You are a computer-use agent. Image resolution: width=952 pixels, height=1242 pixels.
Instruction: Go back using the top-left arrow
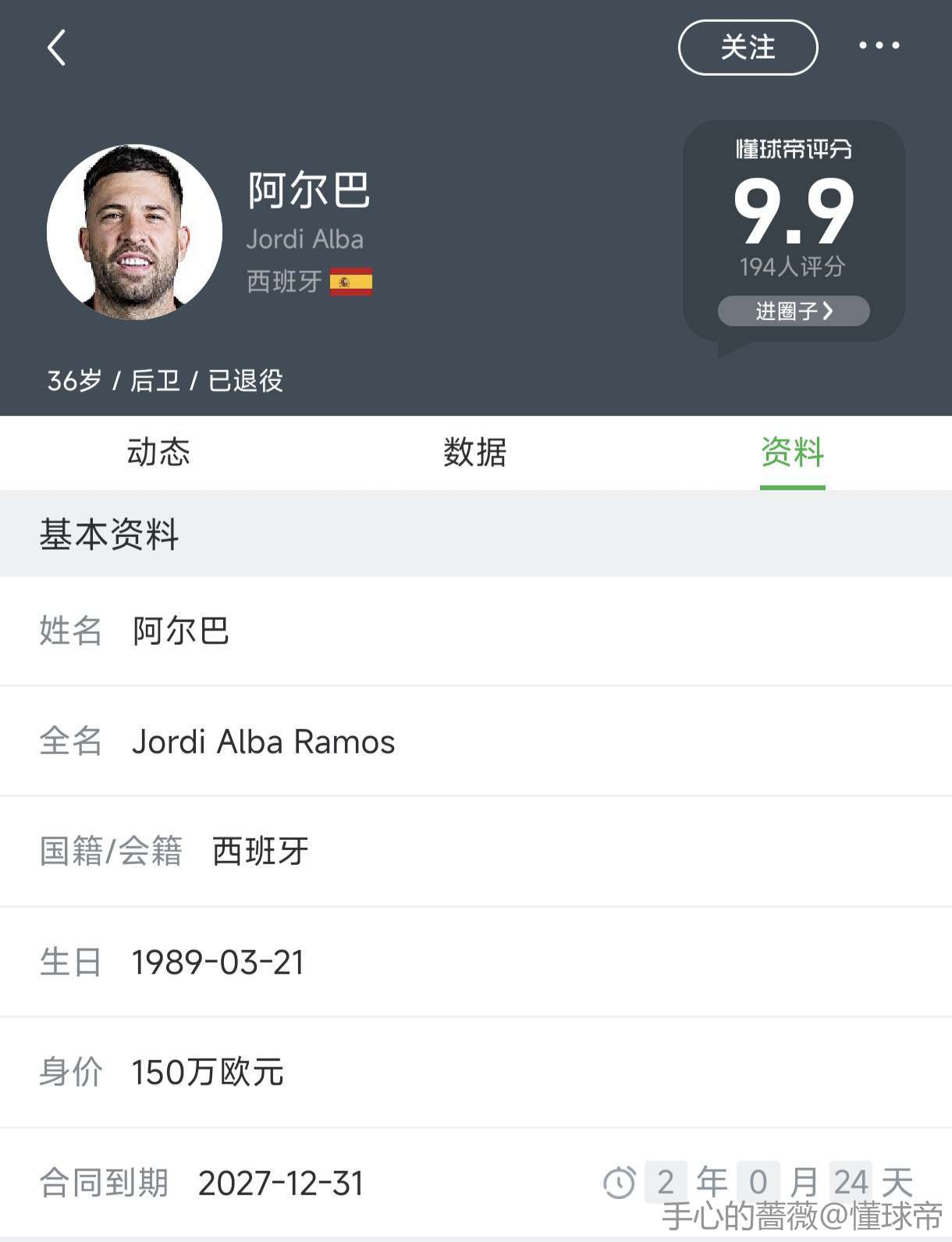click(x=56, y=48)
